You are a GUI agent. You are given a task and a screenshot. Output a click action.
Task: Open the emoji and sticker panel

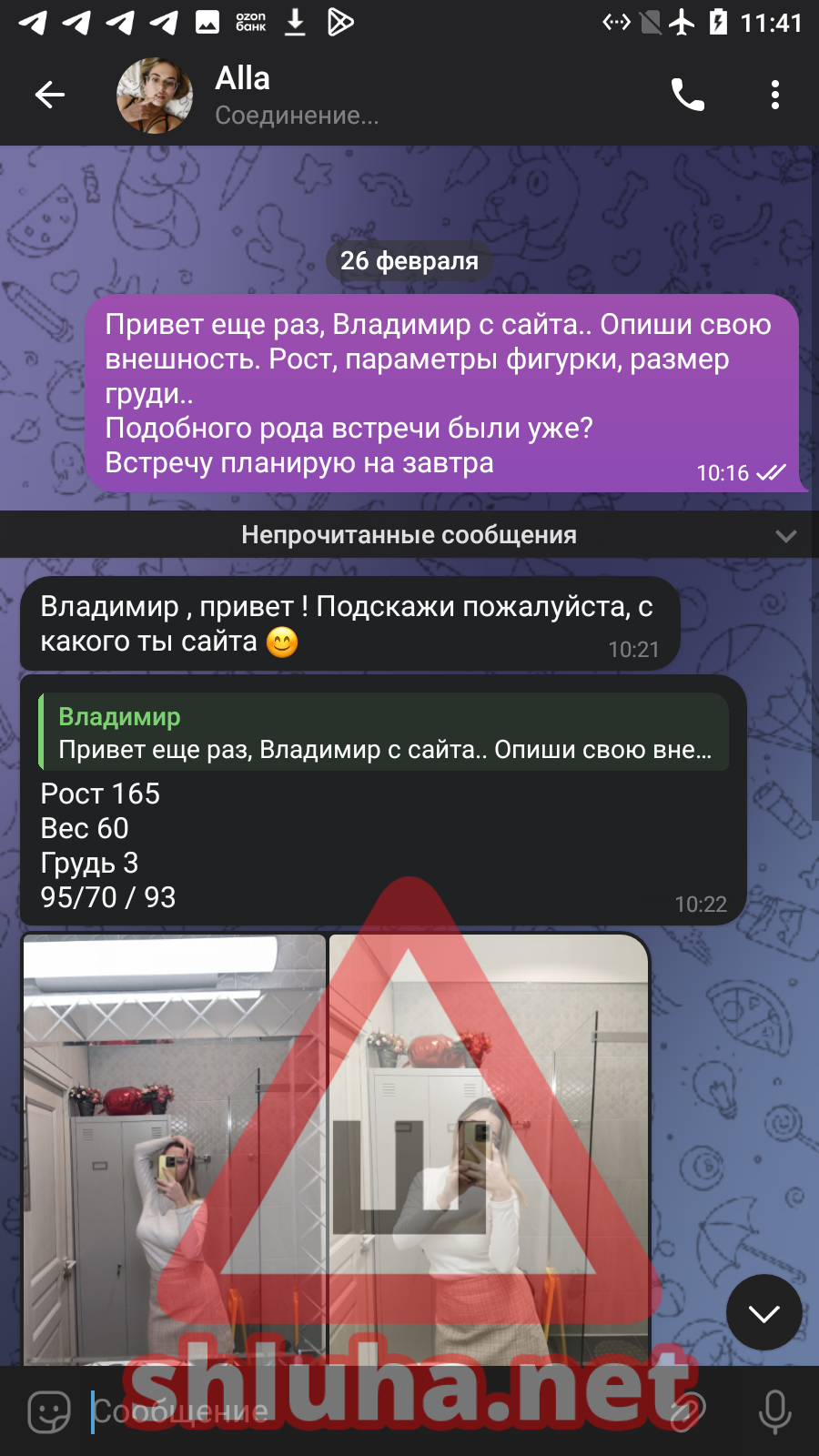pos(49,1411)
